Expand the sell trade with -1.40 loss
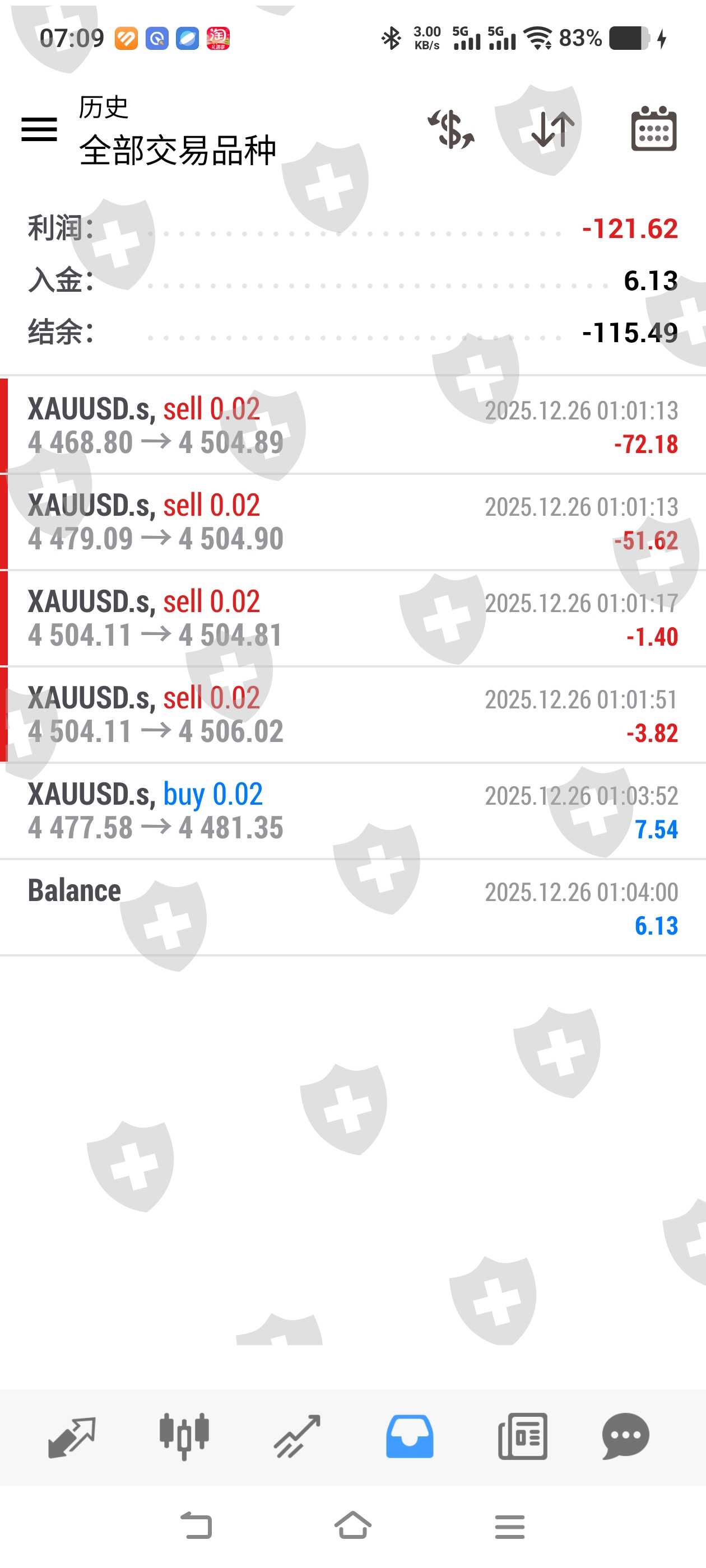 click(x=352, y=618)
